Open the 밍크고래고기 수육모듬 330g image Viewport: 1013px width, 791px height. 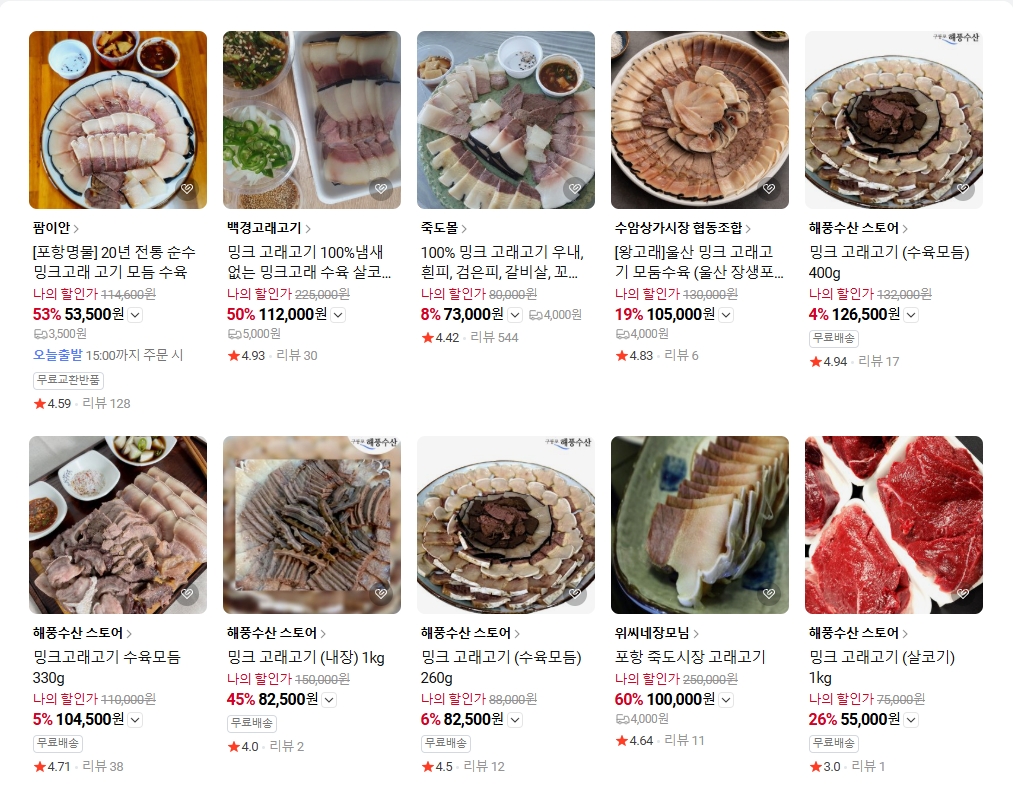(117, 524)
